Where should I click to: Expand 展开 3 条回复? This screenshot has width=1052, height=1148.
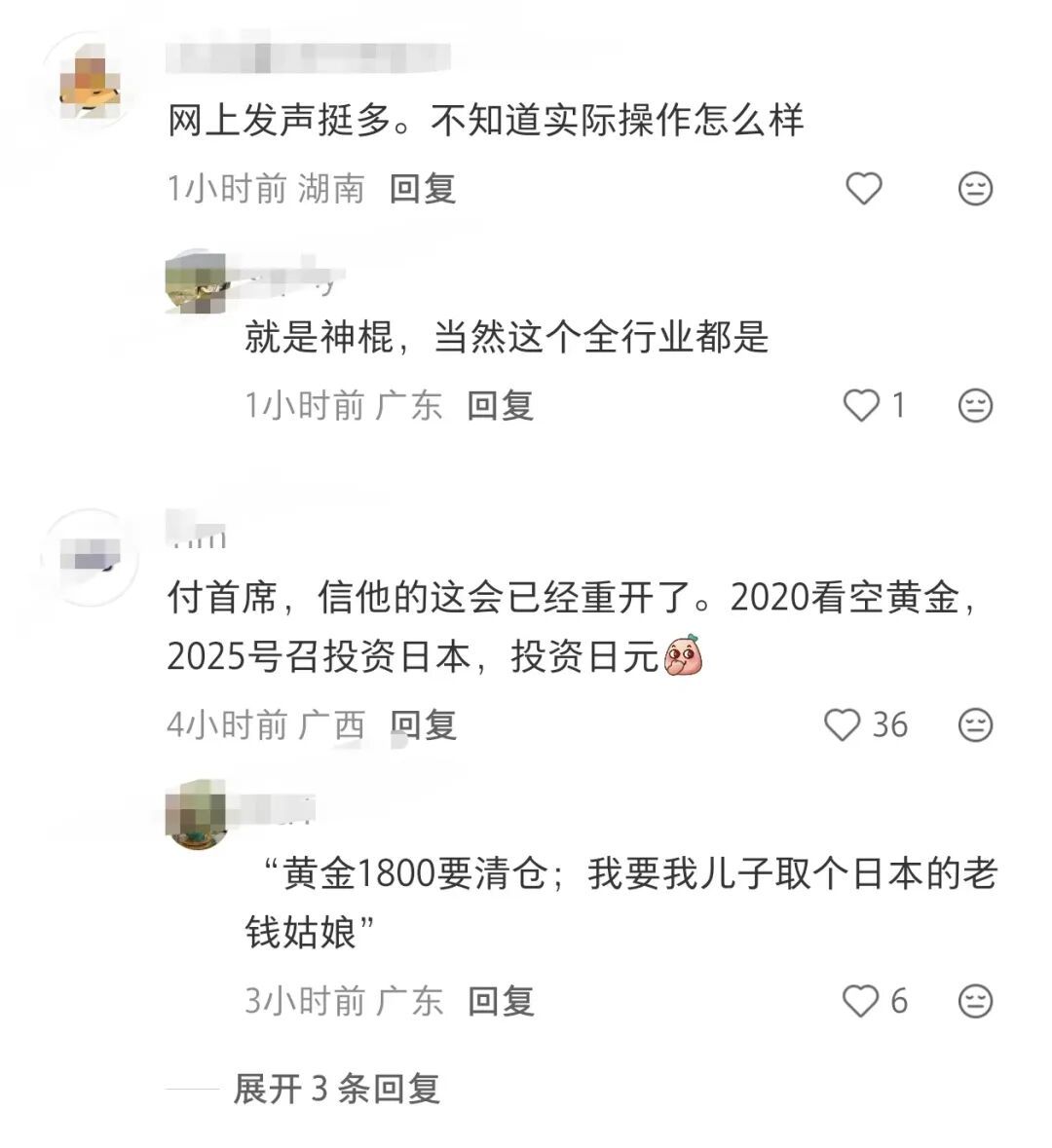(x=337, y=1089)
